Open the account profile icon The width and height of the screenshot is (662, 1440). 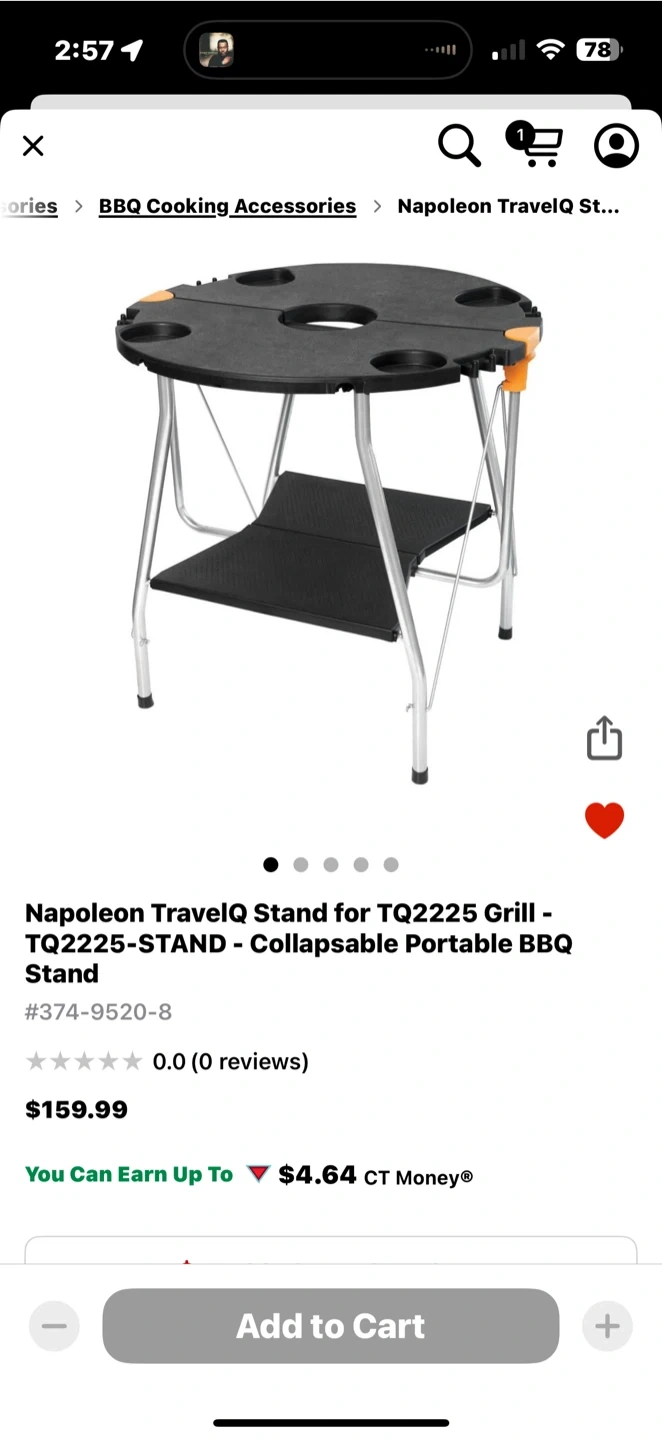point(616,146)
